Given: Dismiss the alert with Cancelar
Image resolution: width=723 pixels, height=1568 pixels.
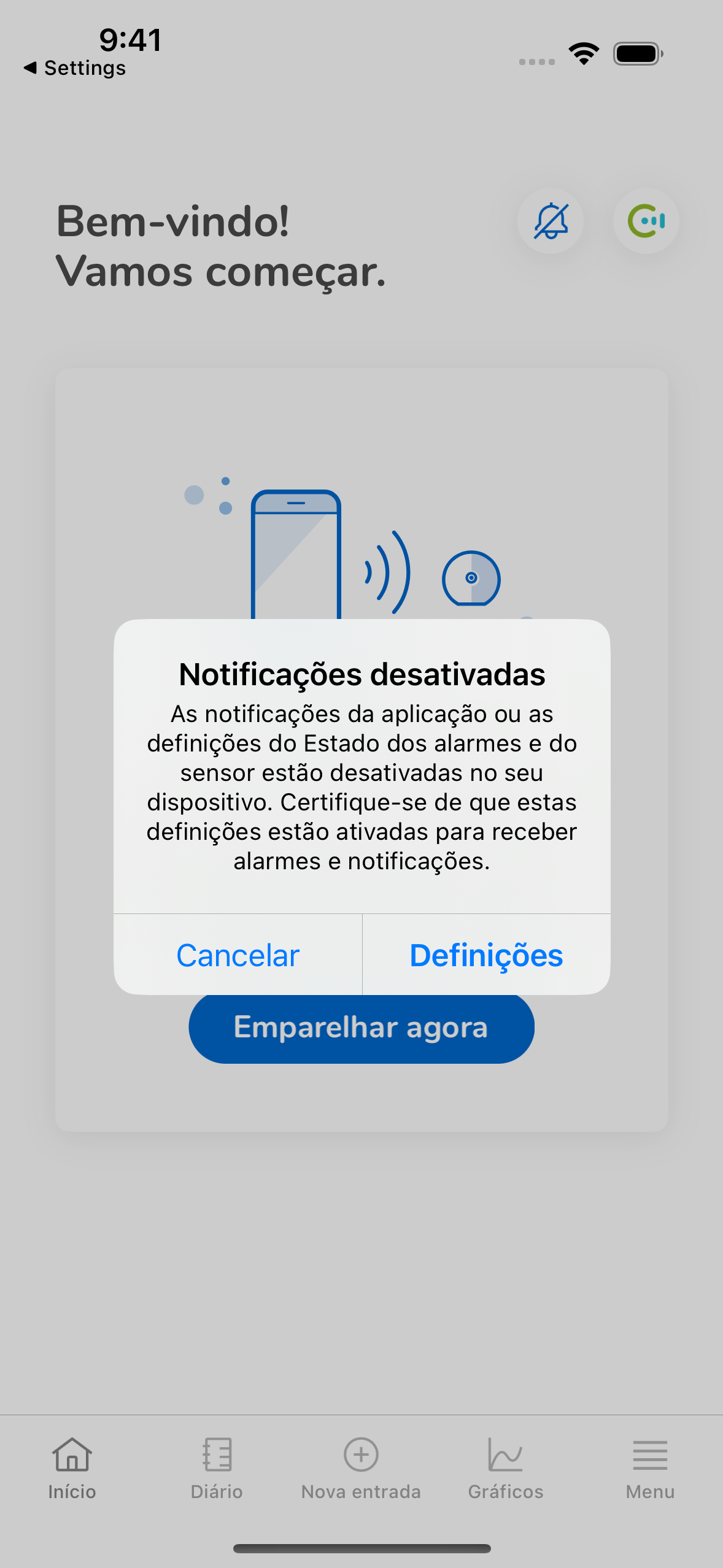Looking at the screenshot, I should coord(237,955).
